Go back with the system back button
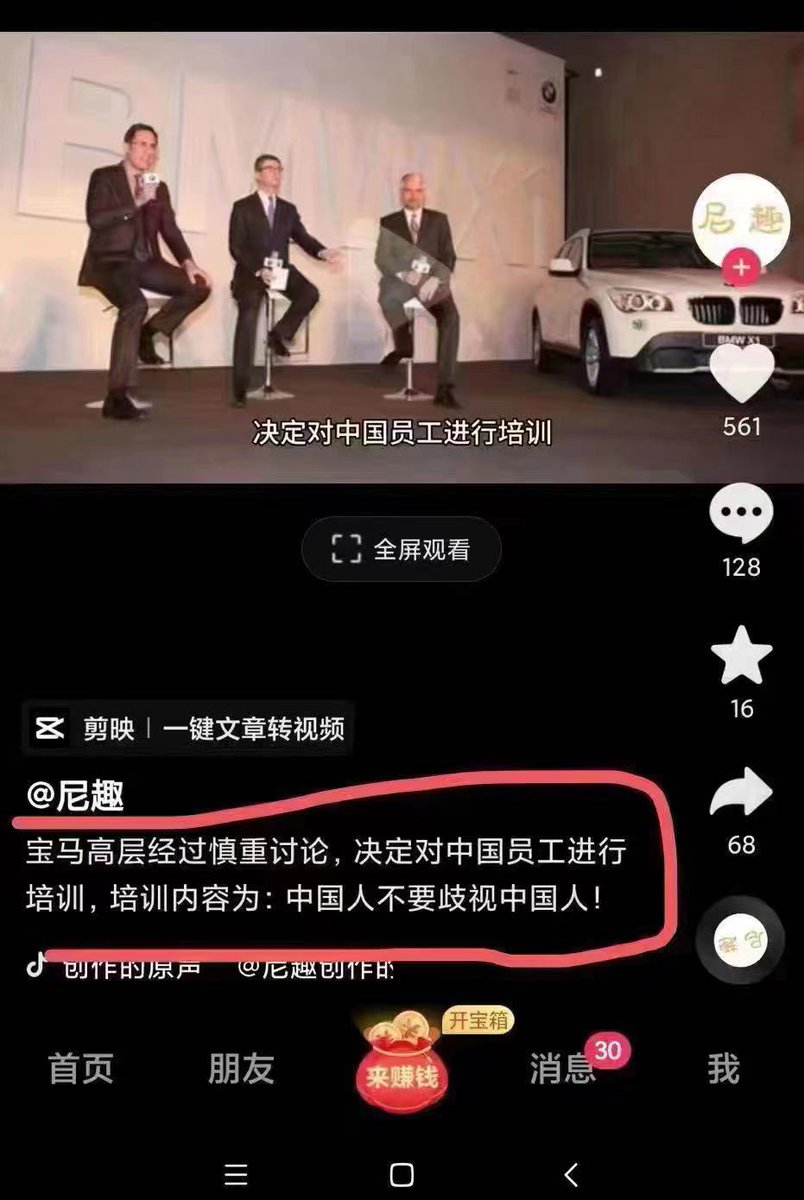Image resolution: width=804 pixels, height=1200 pixels. pyautogui.click(x=570, y=1174)
